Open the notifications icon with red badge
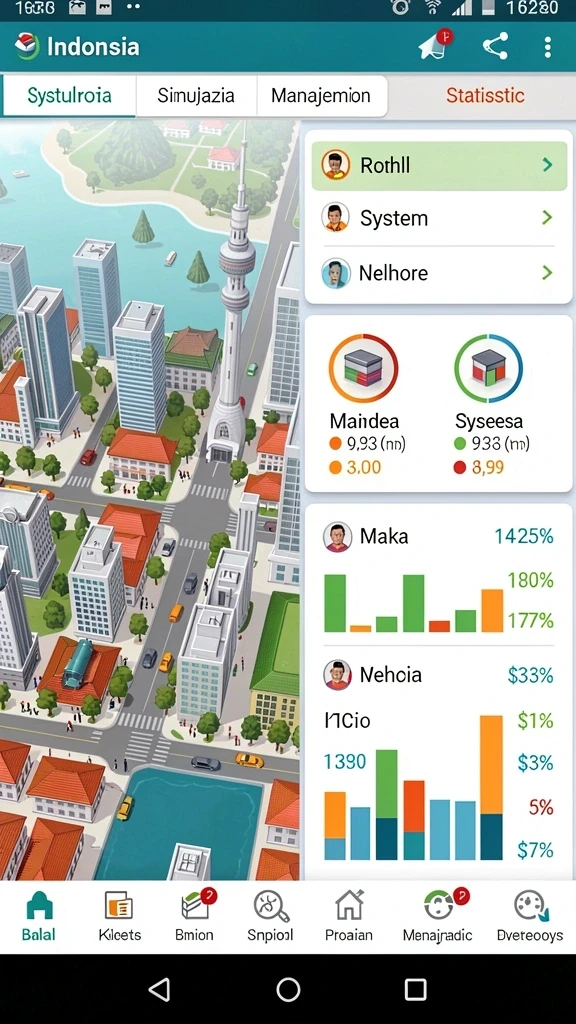The image size is (576, 1024). [x=436, y=46]
